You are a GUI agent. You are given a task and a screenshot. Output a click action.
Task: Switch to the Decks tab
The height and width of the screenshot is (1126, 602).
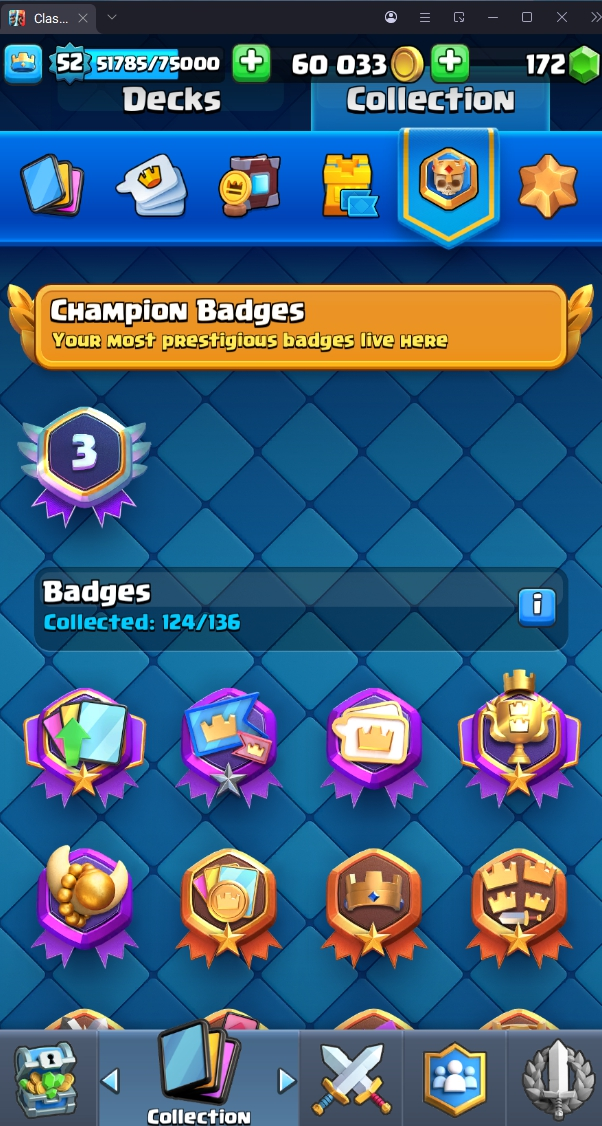[171, 100]
